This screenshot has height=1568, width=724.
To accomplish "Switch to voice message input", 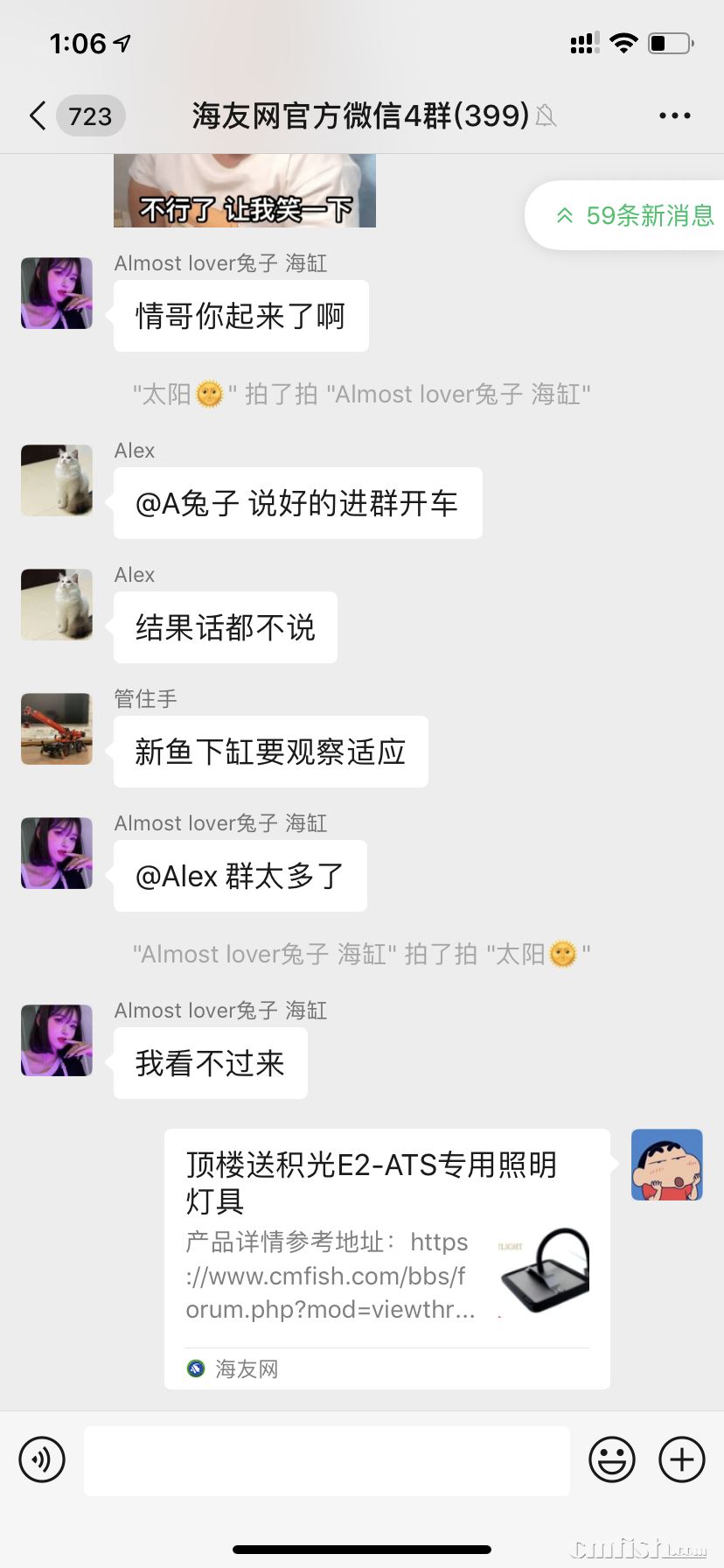I will pyautogui.click(x=42, y=1459).
